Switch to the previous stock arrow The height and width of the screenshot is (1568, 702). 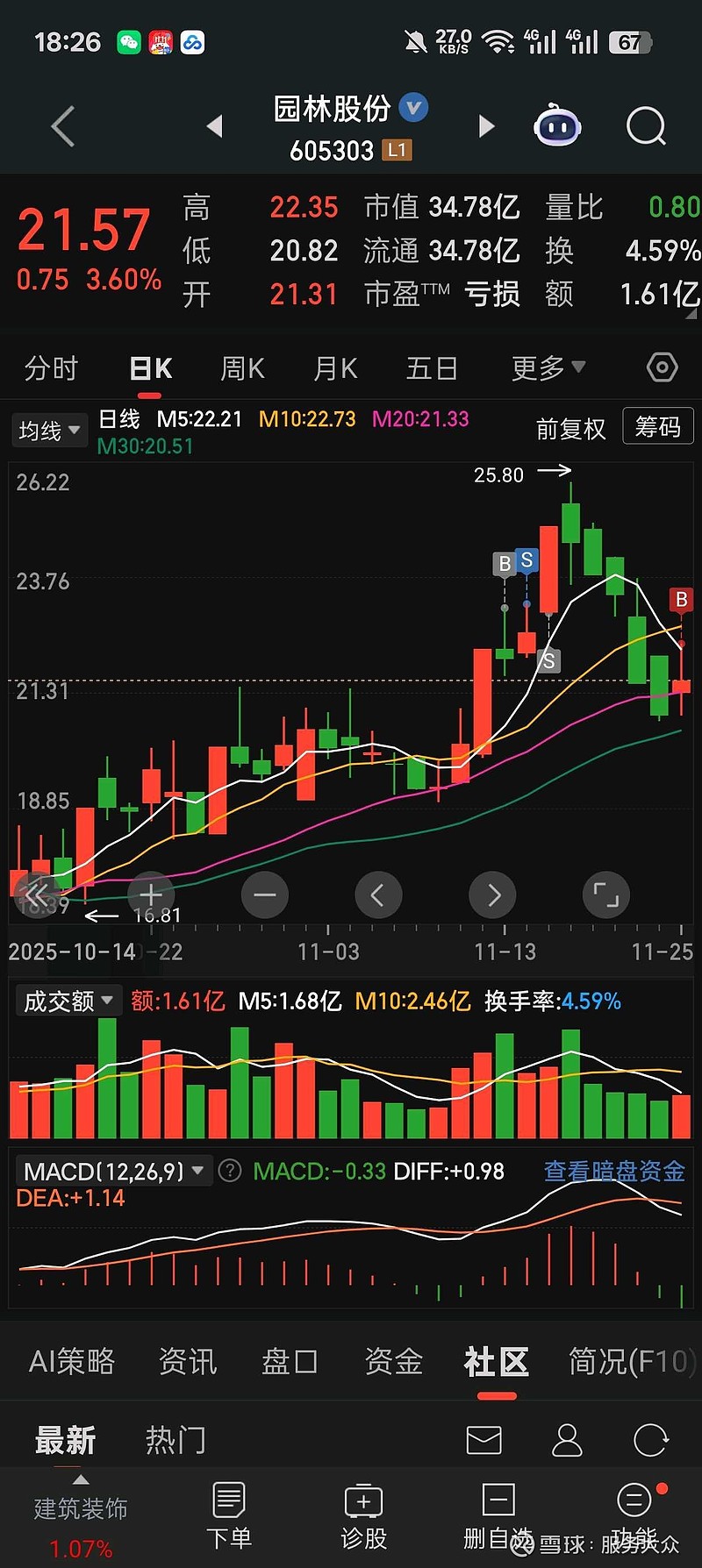click(214, 127)
